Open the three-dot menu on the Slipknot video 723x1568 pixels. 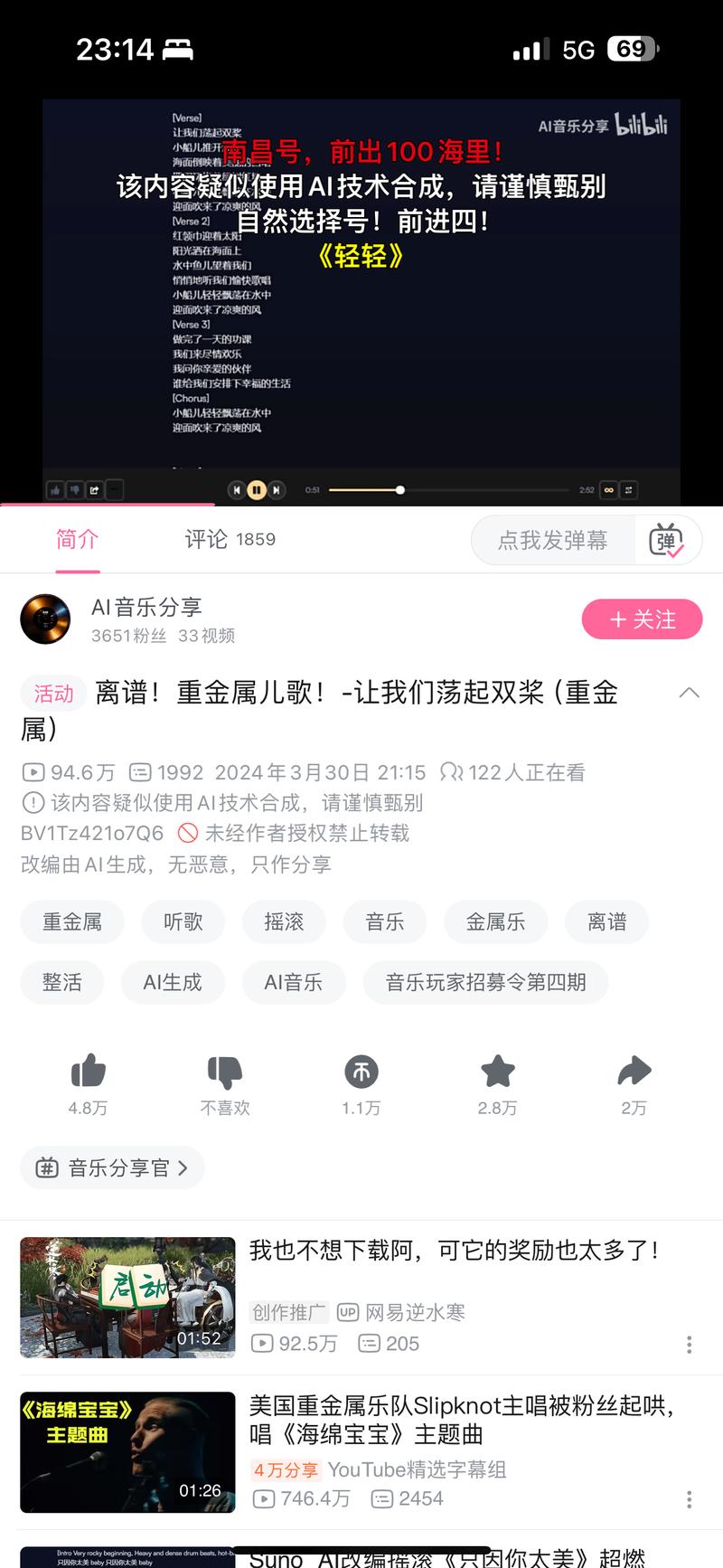tap(690, 1499)
